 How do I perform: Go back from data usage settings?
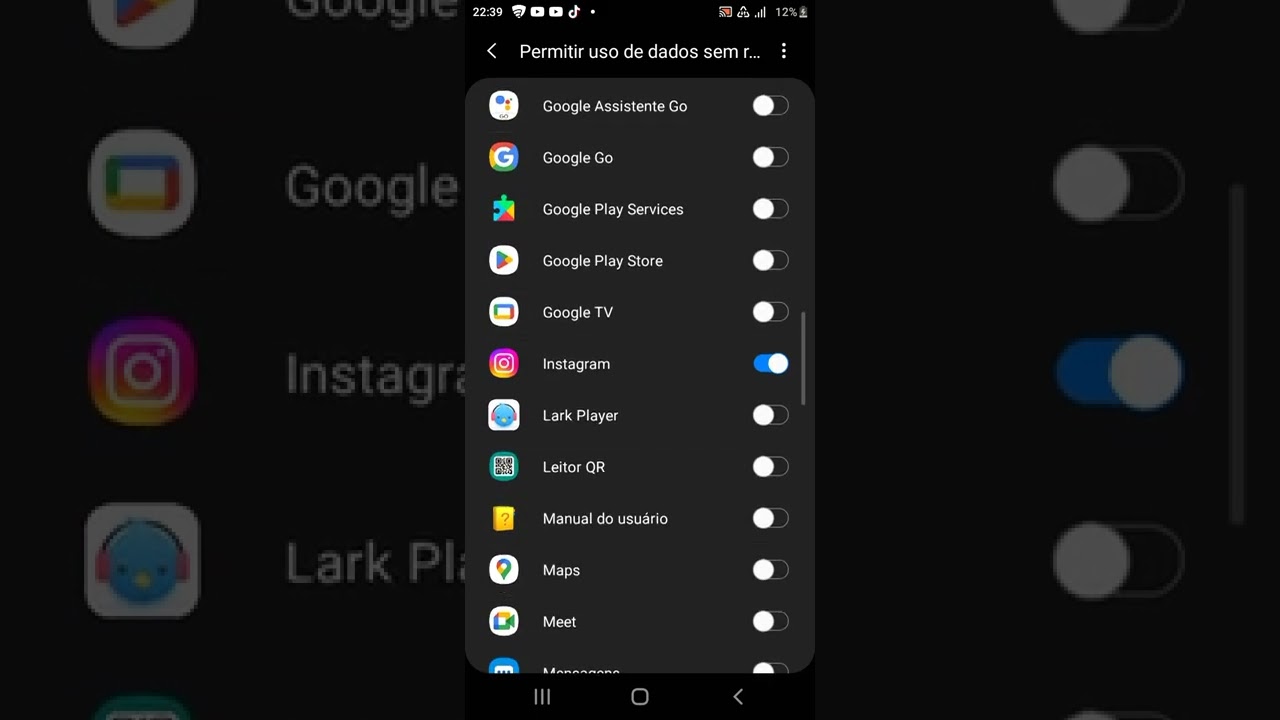click(491, 51)
